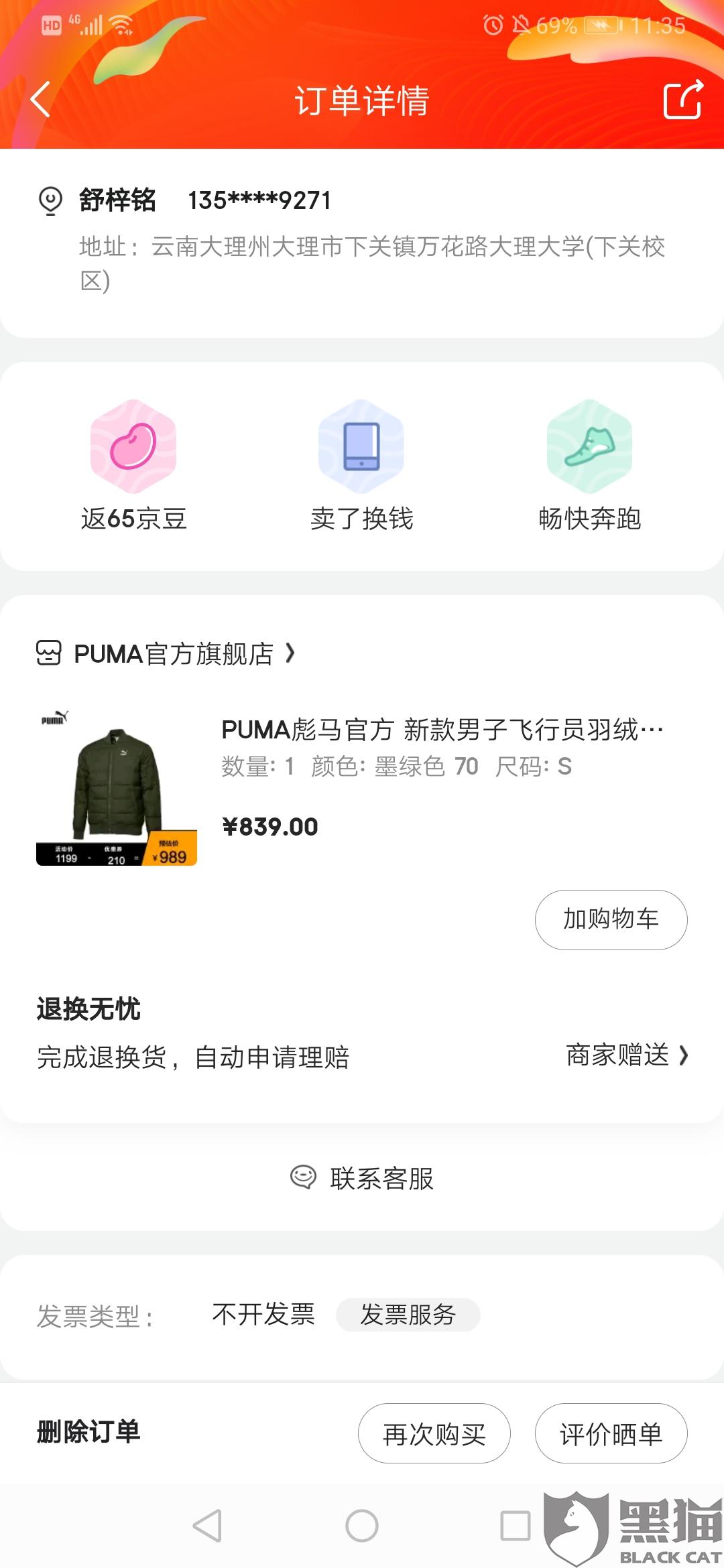
Task: Open the PUMA jacket product image
Action: [x=117, y=787]
